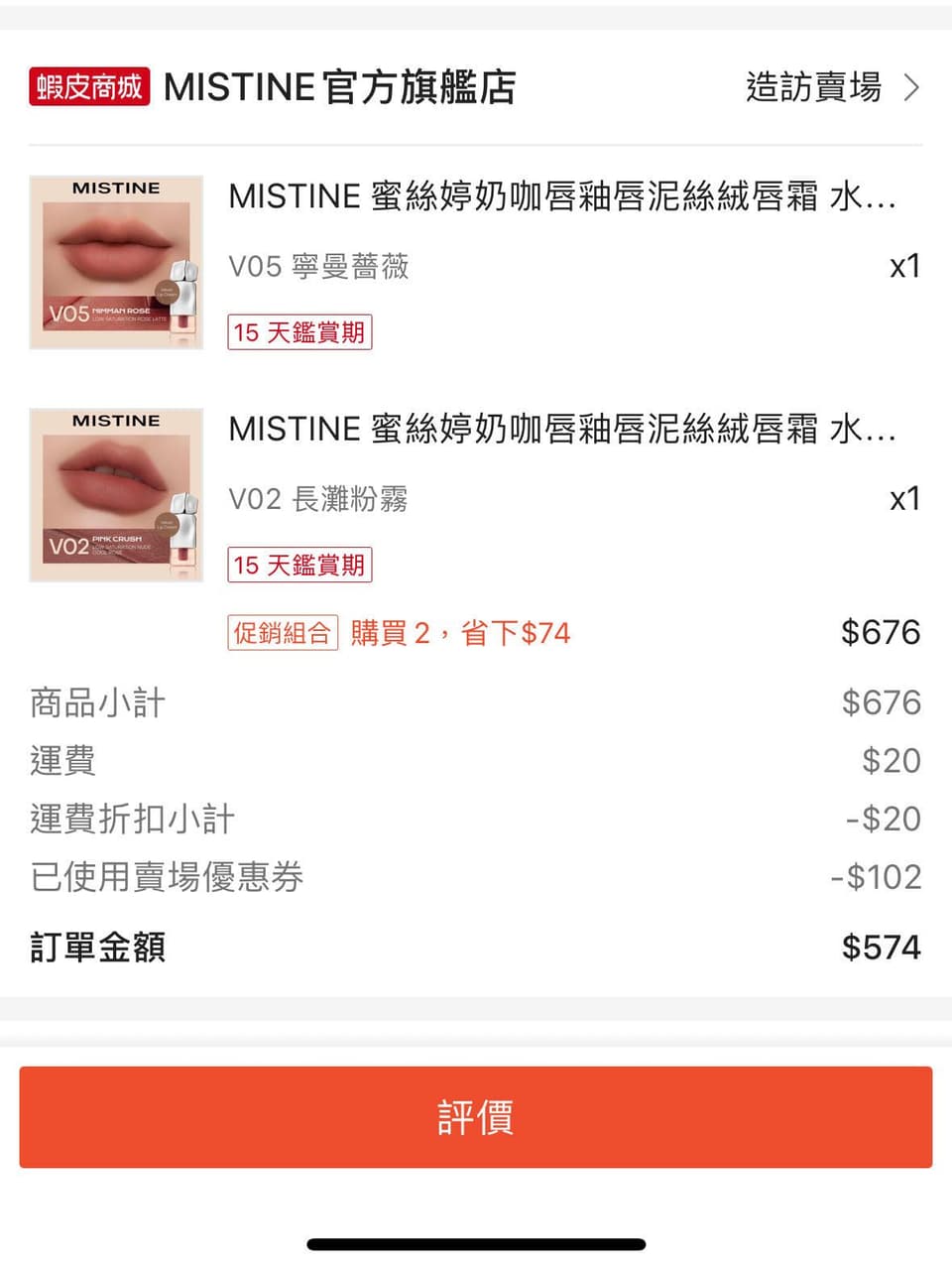The width and height of the screenshot is (952, 1270).
Task: Tap the 評價 button to leave a review
Action: [x=474, y=1118]
